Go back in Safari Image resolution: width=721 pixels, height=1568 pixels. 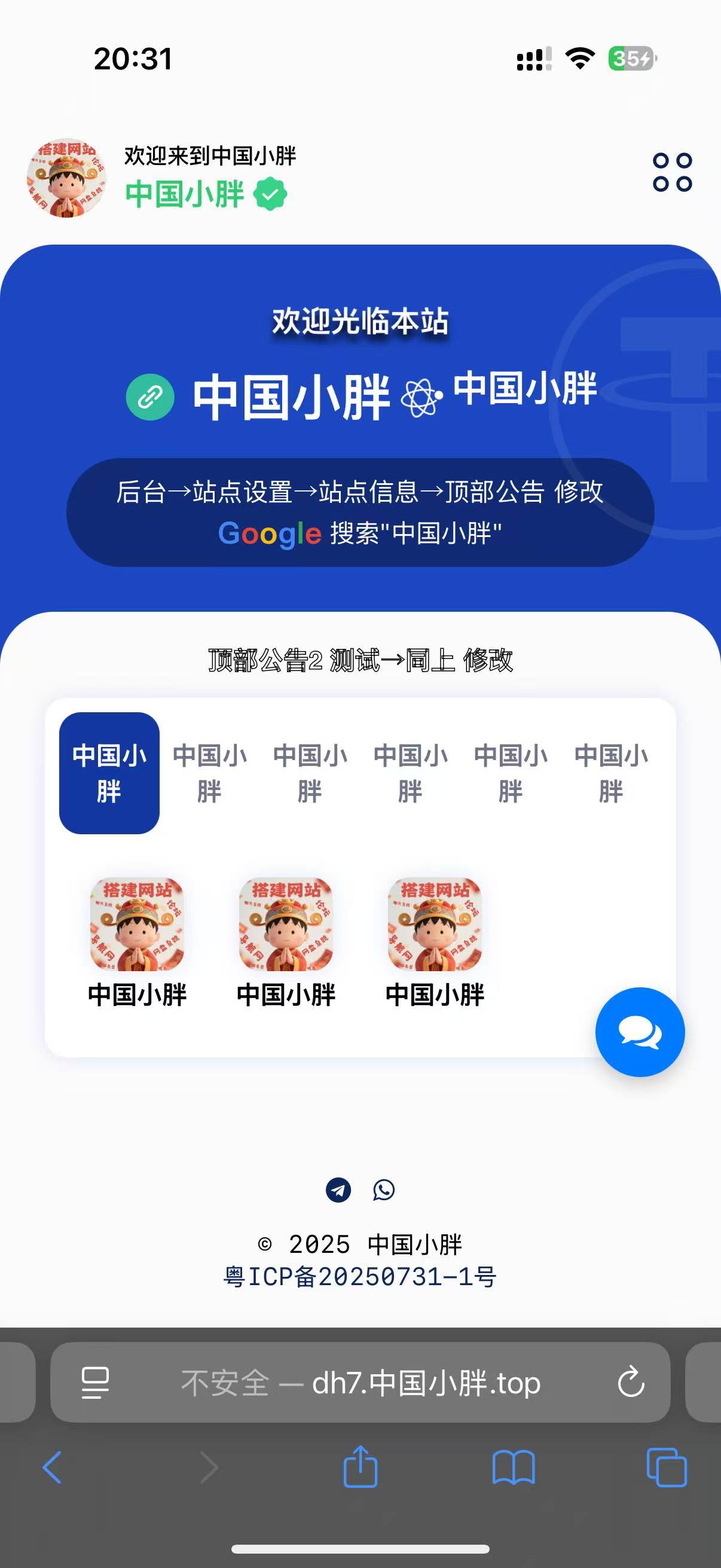[53, 1467]
